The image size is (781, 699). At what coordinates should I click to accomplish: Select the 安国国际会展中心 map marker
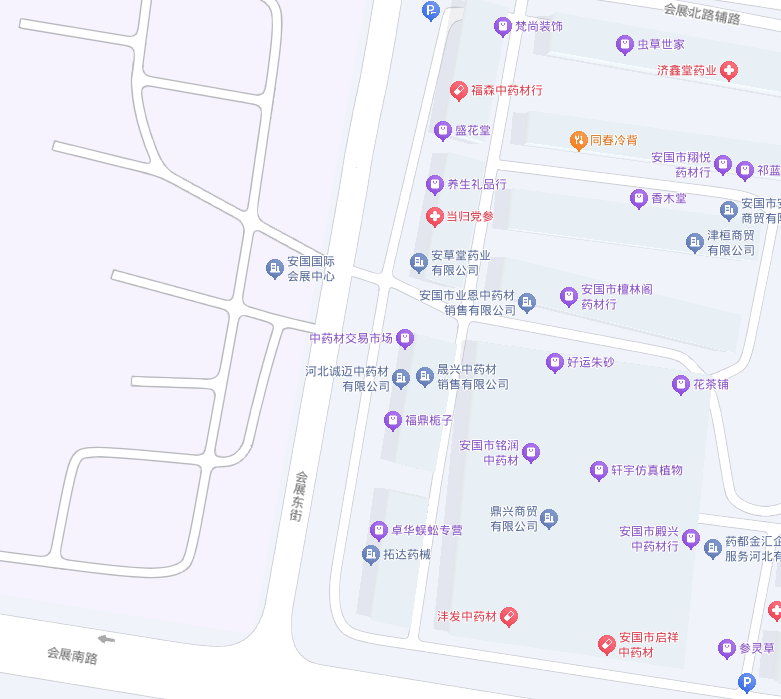274,268
